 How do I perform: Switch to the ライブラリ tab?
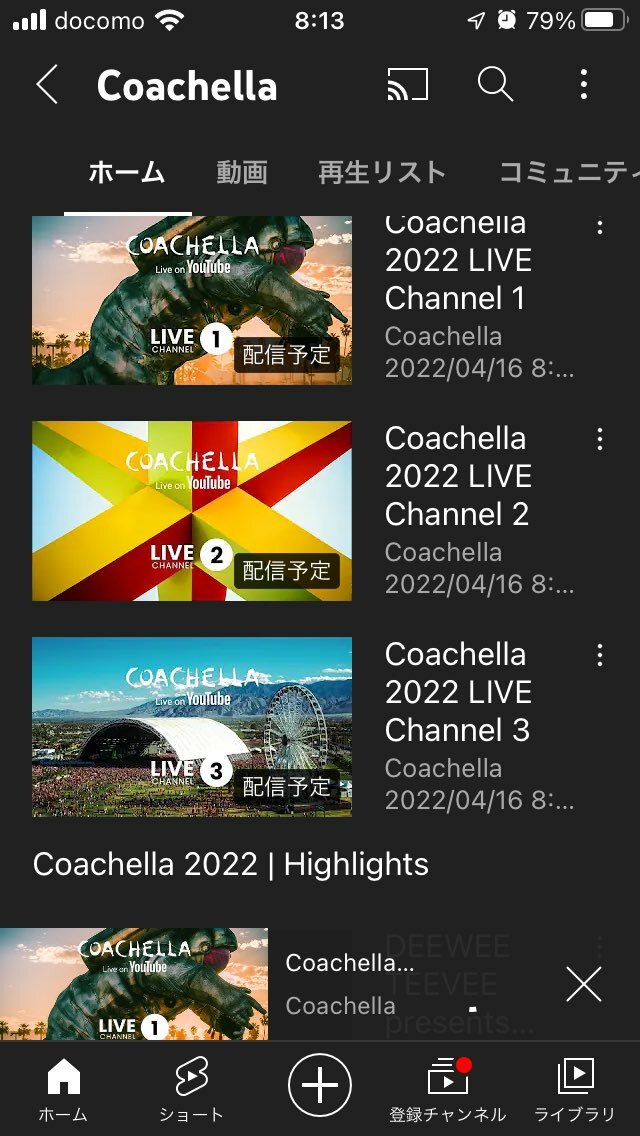575,1090
